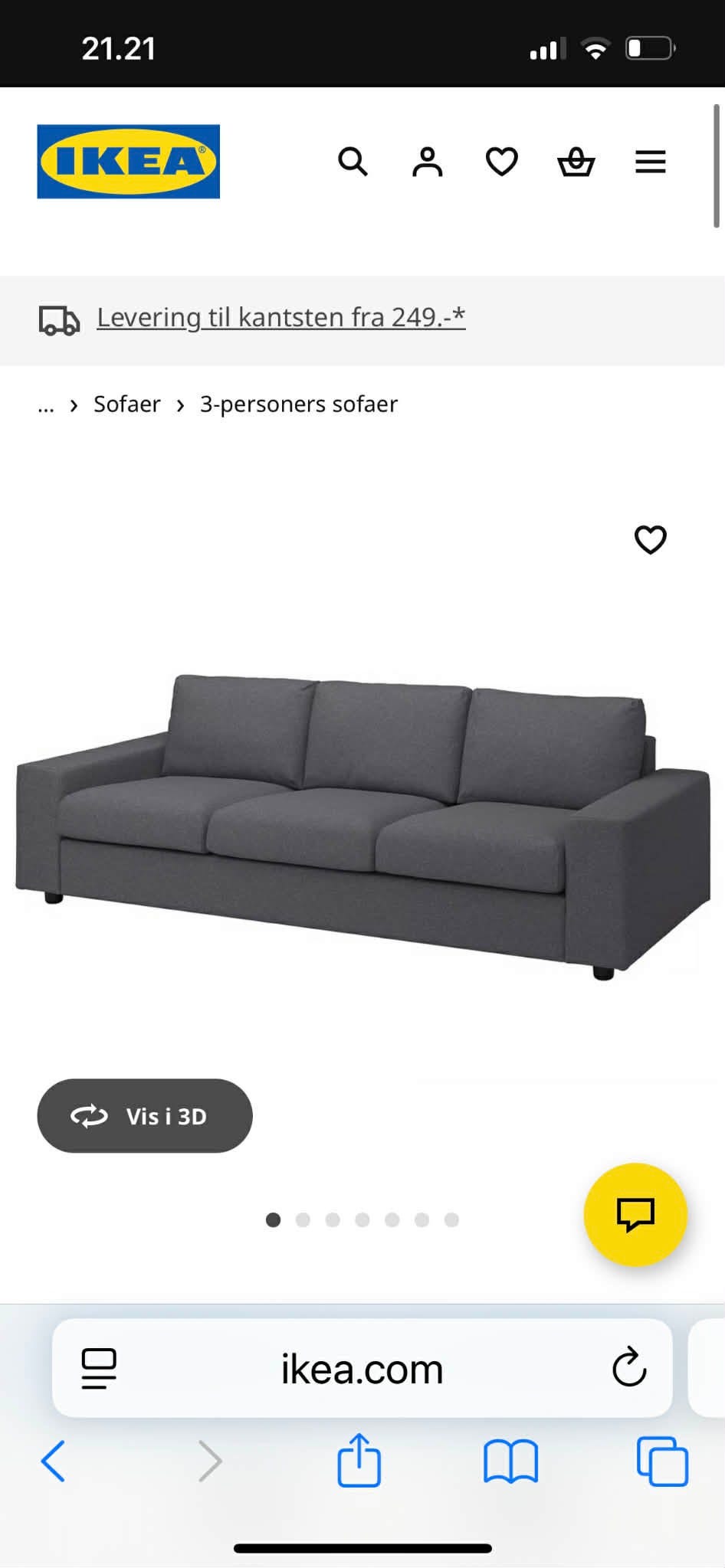Click Vis i 3D button
This screenshot has height=1568, width=725.
coord(145,1116)
